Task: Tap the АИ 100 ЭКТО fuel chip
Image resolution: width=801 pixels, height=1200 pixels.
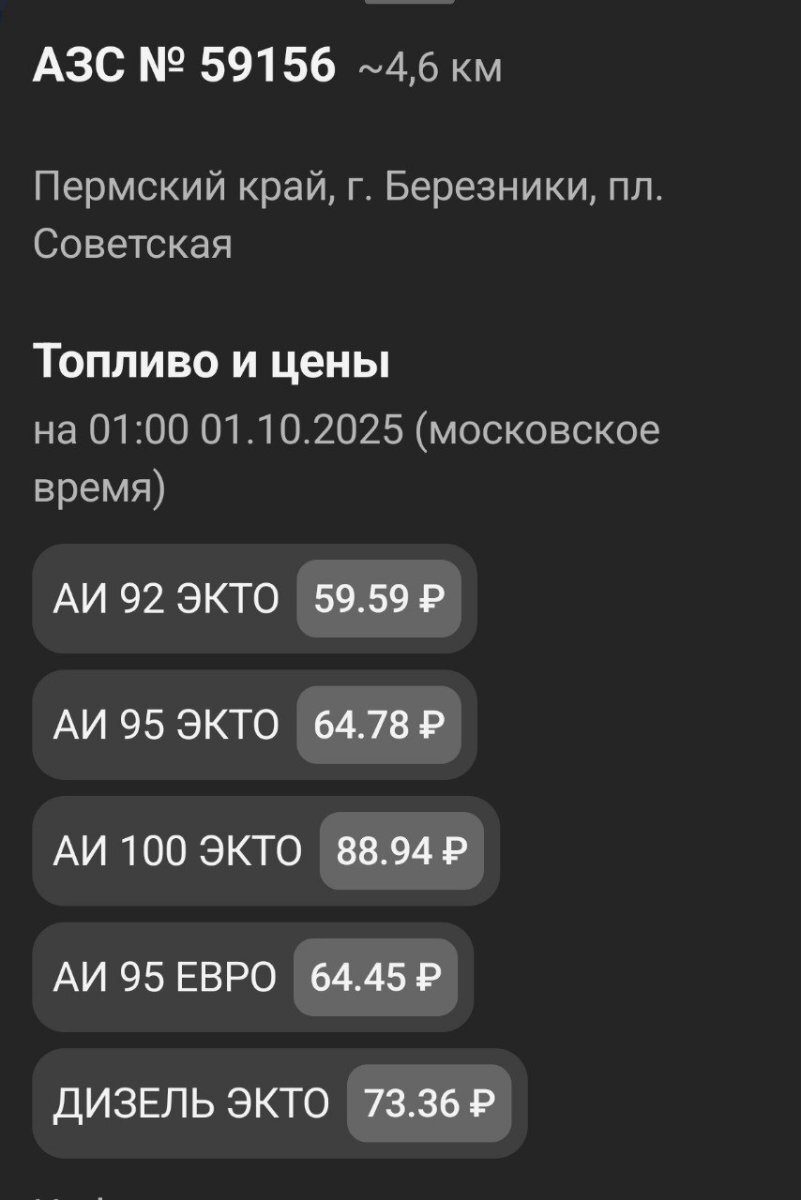Action: tap(265, 851)
